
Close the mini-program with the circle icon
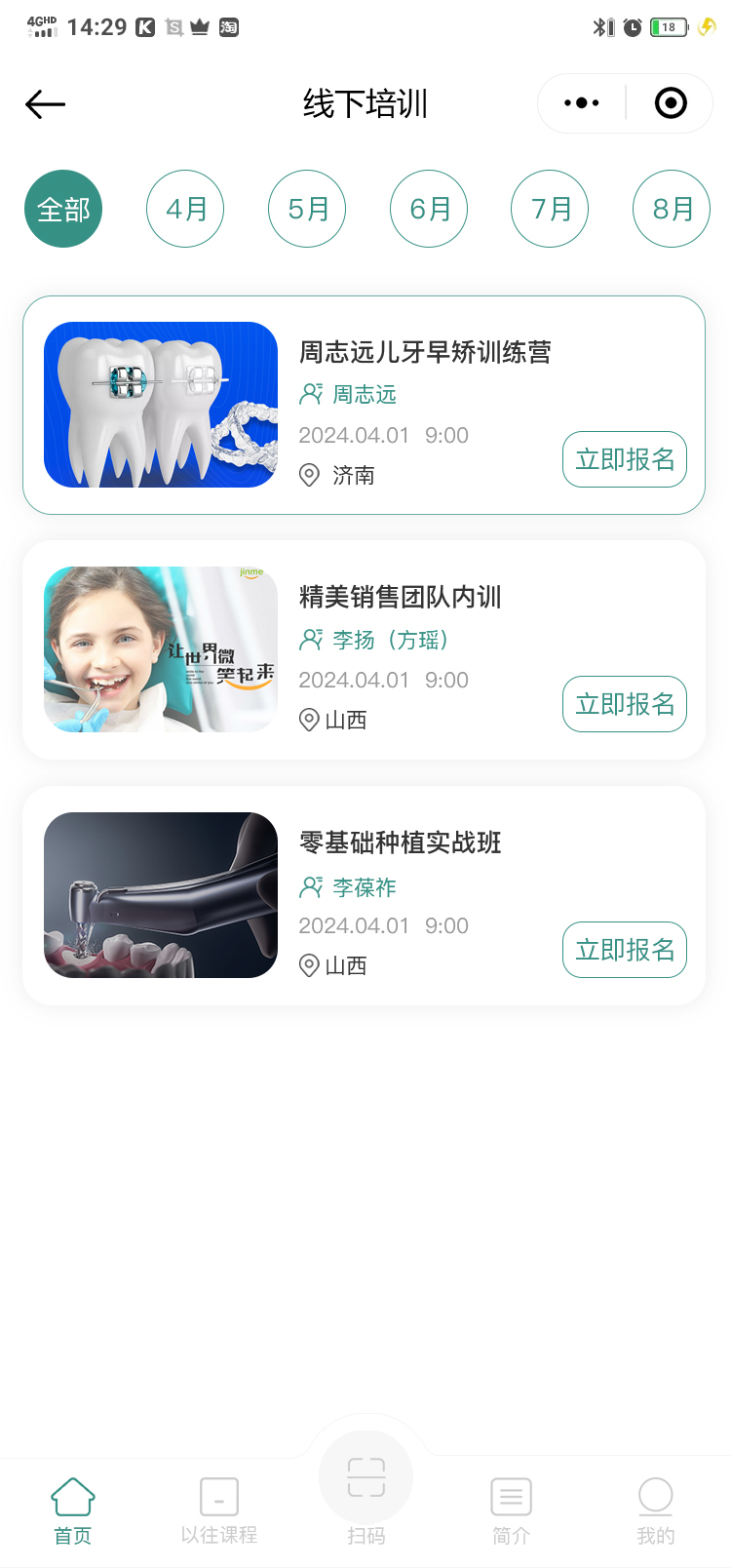tap(671, 103)
